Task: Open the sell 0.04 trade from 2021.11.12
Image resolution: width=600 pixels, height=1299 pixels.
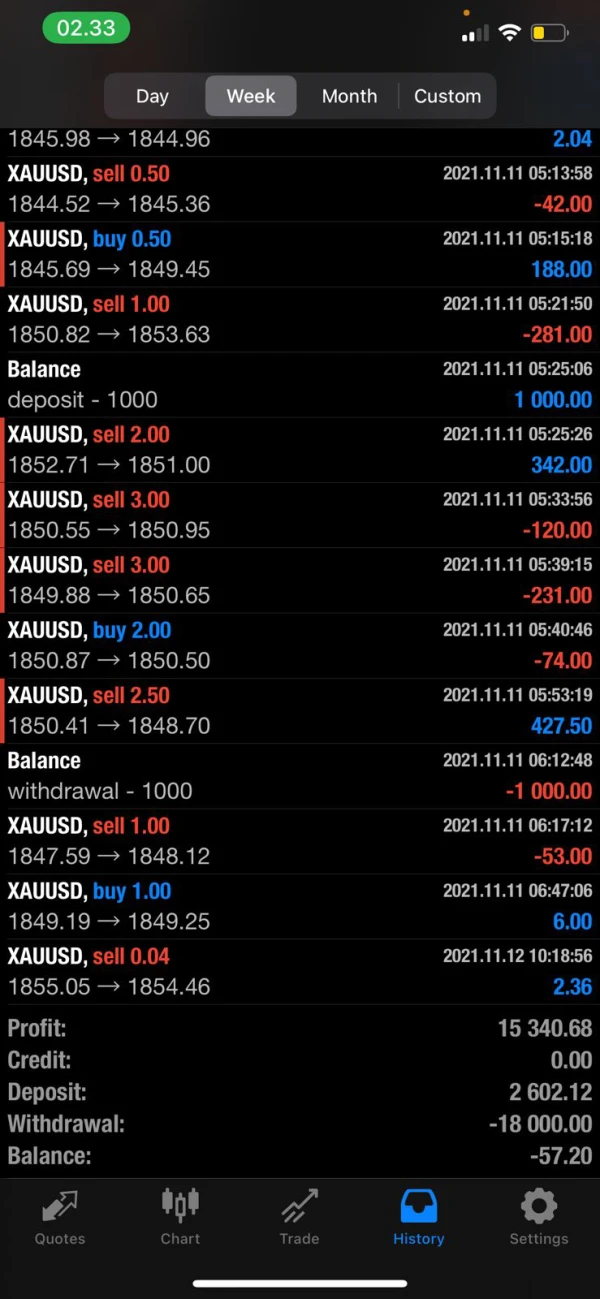Action: (300, 972)
